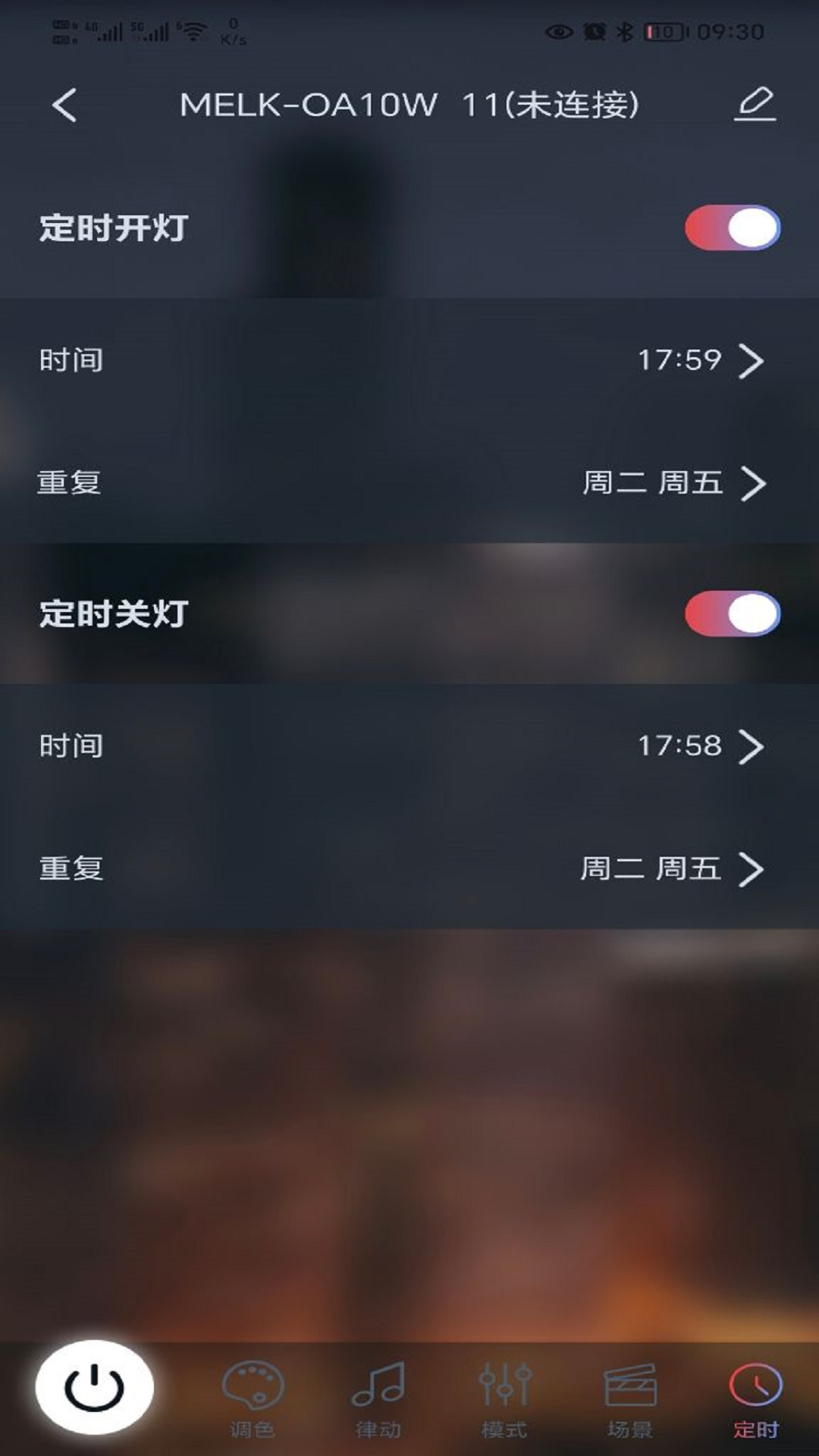Open the 17:59 time setting for 定时开灯

pyautogui.click(x=698, y=360)
